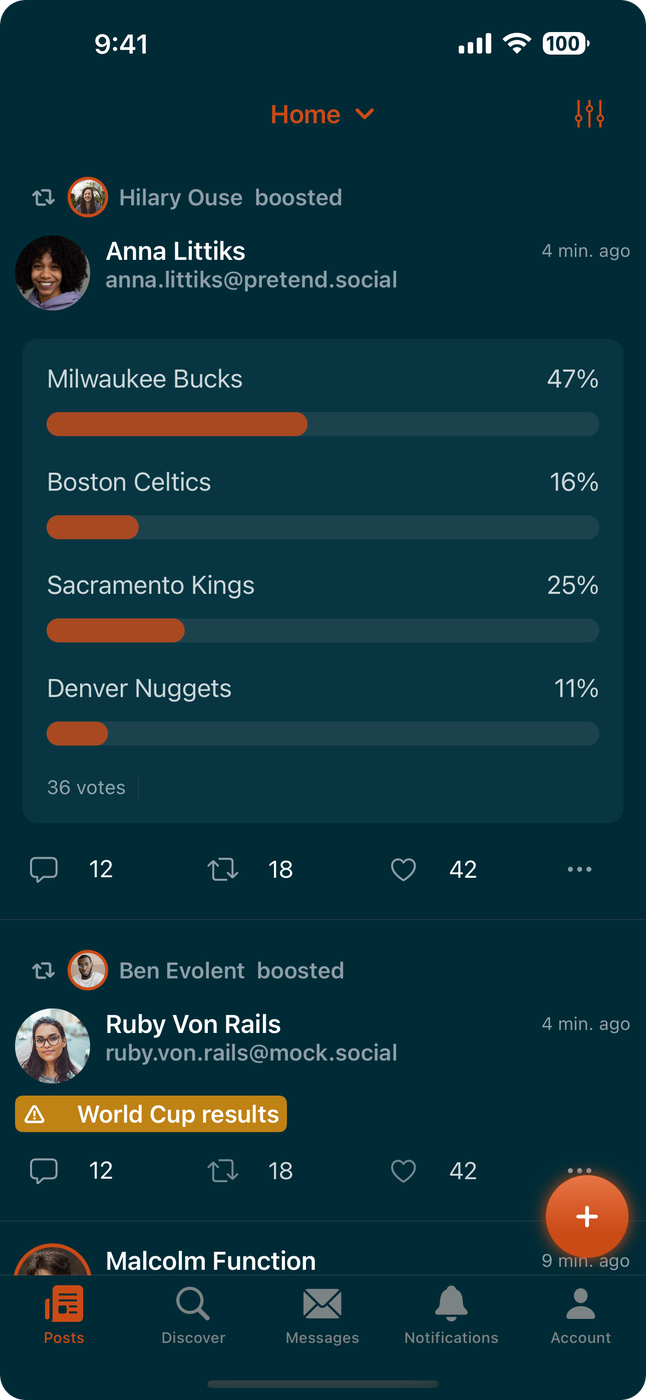
Task: Open the timeline filter settings icon
Action: click(x=589, y=115)
